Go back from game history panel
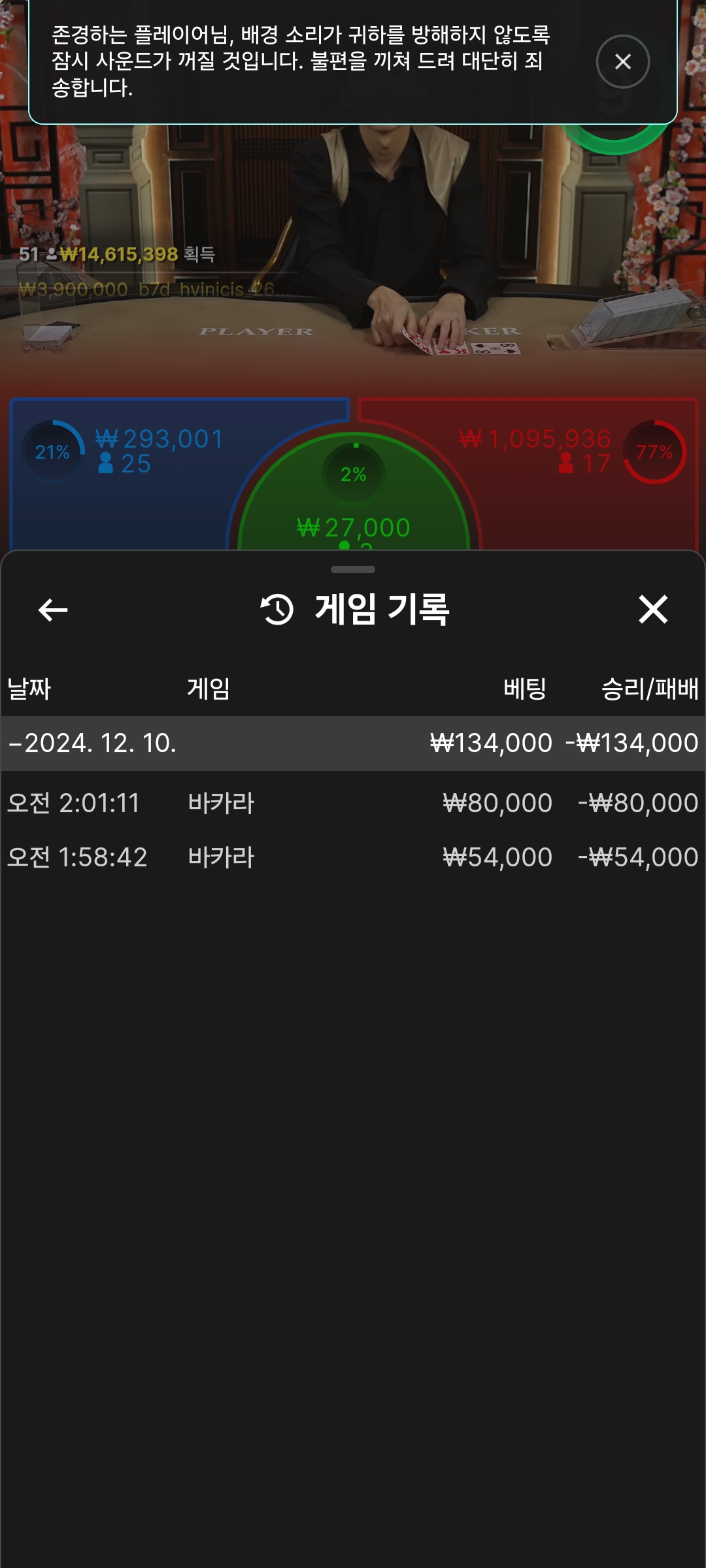Viewport: 706px width, 1568px height. coord(53,610)
